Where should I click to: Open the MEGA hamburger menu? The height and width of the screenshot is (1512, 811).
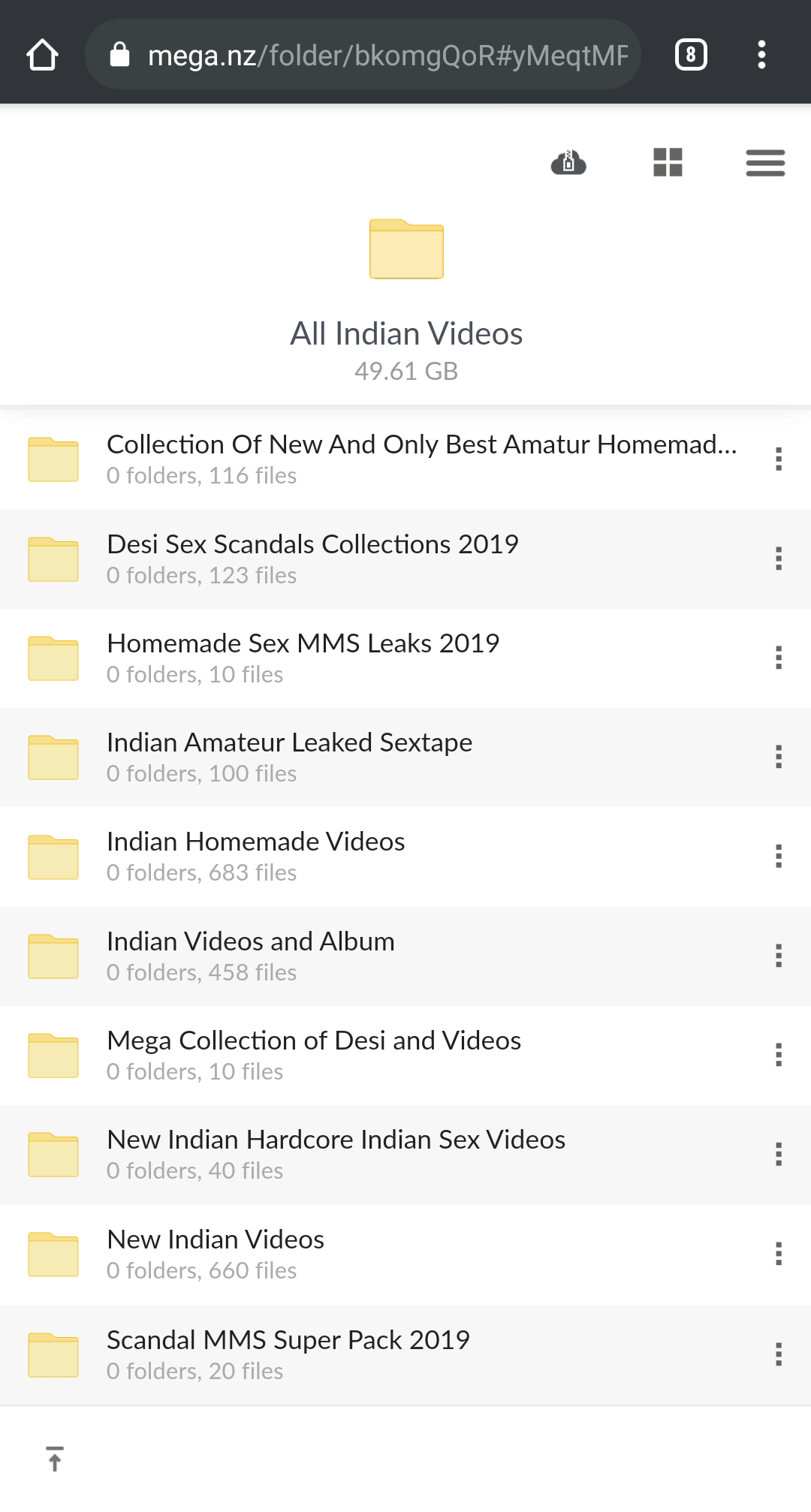765,162
